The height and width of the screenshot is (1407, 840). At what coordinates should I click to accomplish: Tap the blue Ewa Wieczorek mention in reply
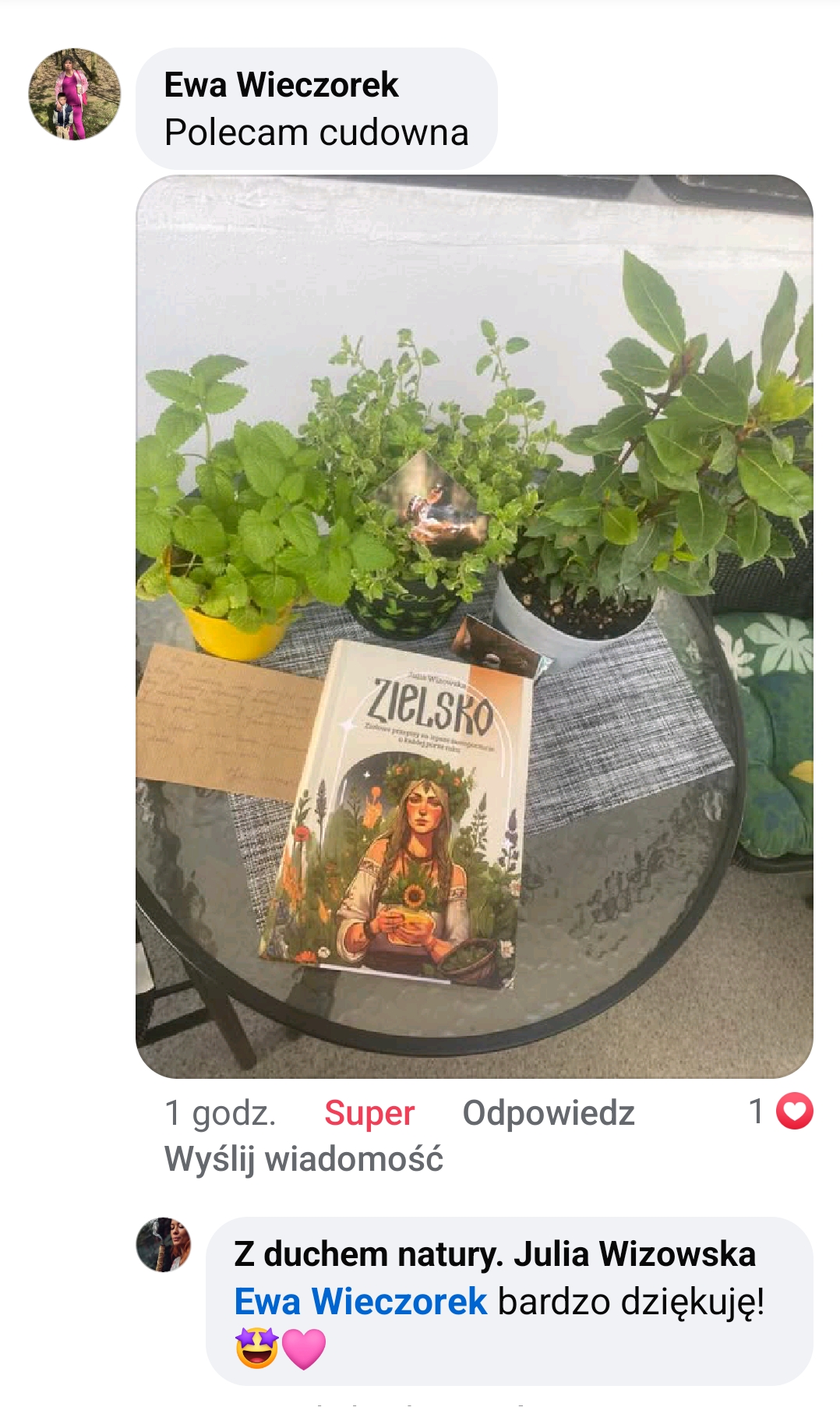pyautogui.click(x=361, y=1302)
